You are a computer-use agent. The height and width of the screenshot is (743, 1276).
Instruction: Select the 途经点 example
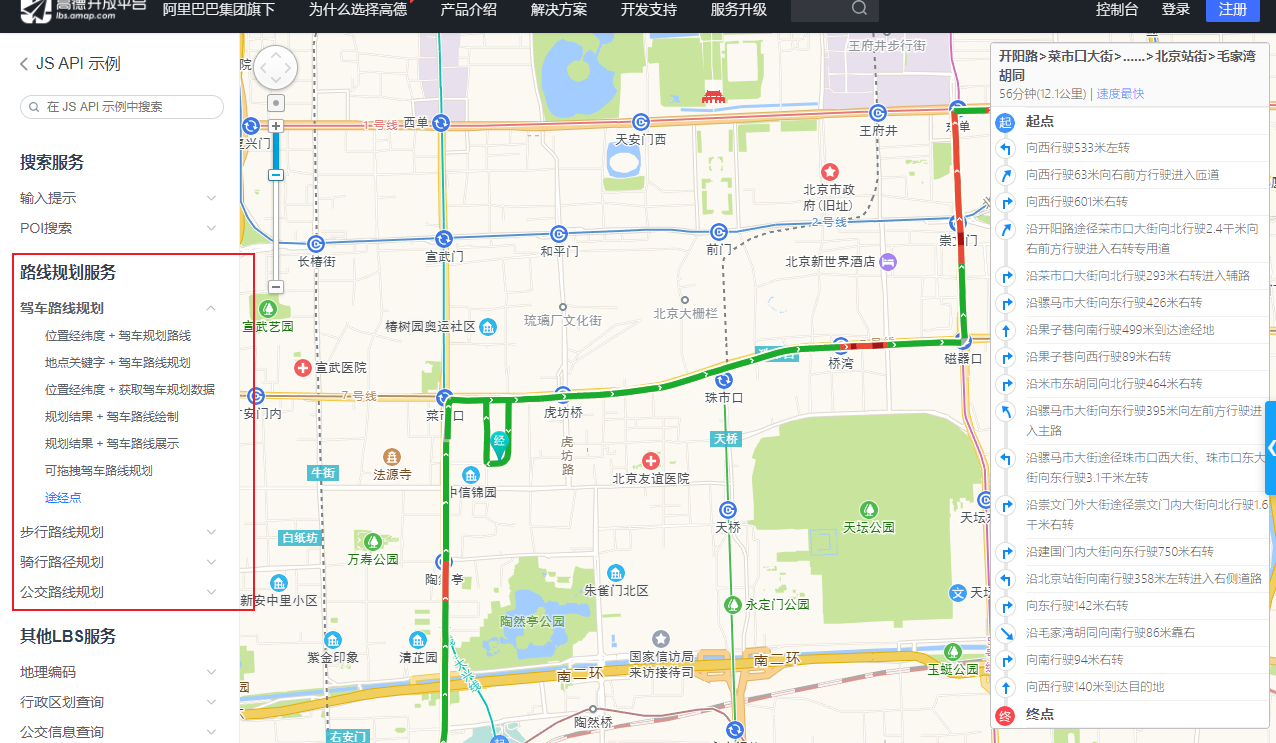(x=63, y=497)
